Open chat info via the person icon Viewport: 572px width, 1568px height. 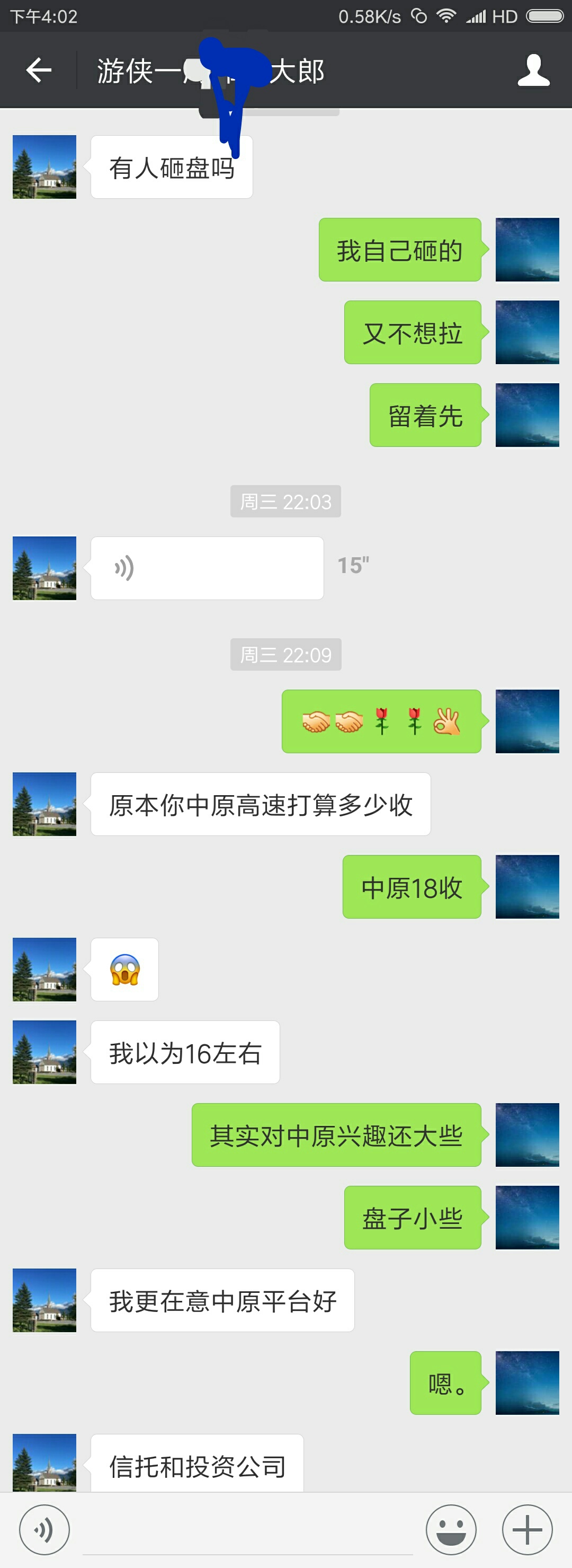533,71
